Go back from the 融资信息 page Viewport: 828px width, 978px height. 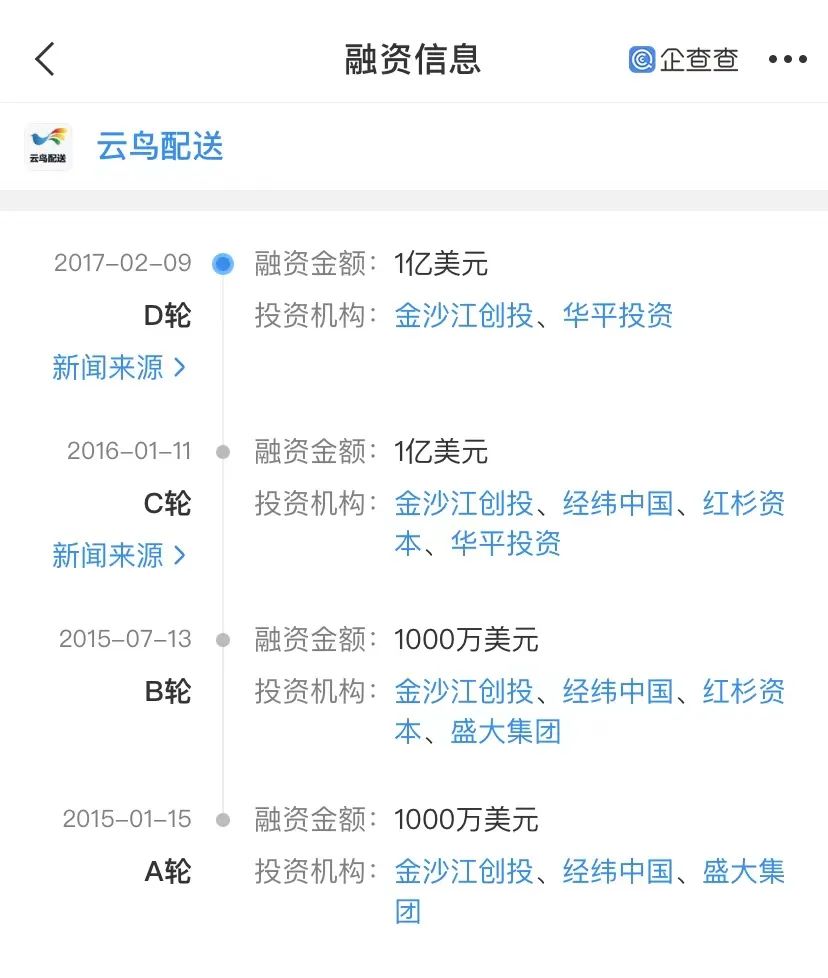[x=45, y=60]
